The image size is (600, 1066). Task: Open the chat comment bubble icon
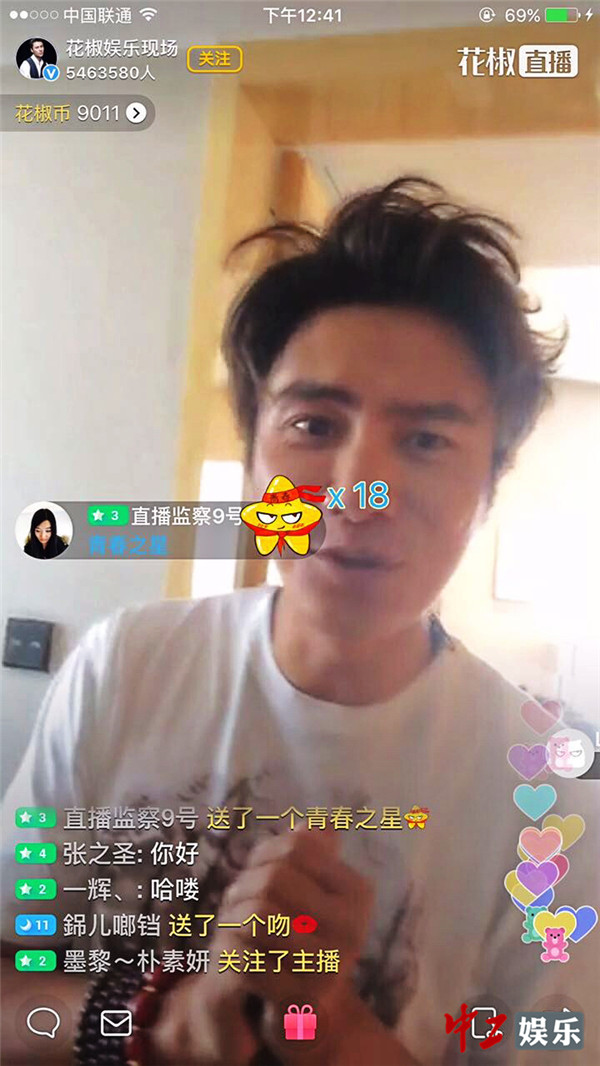(43, 1022)
